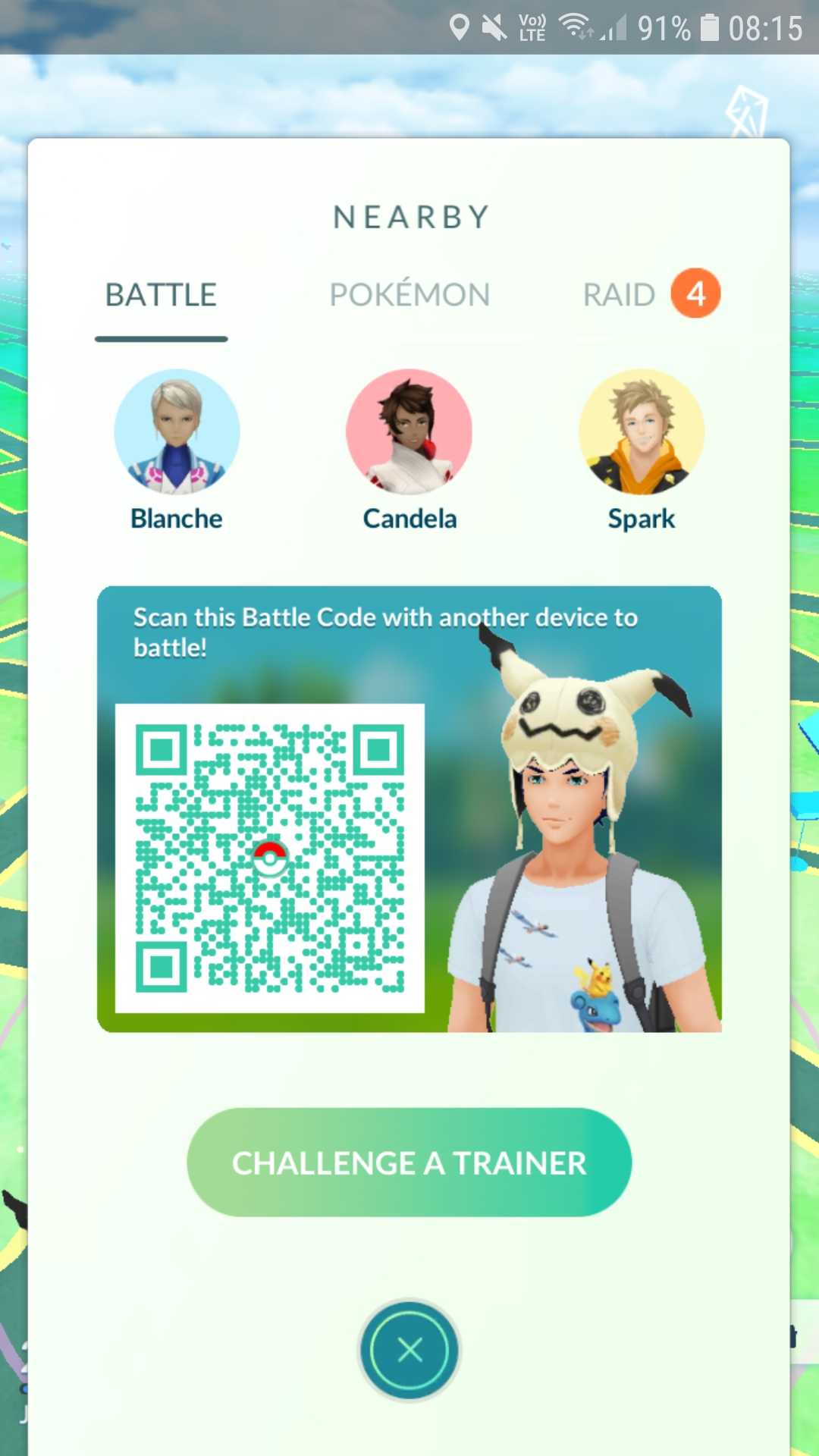819x1456 pixels.
Task: Switch to the Pokémon tab
Action: tap(409, 295)
